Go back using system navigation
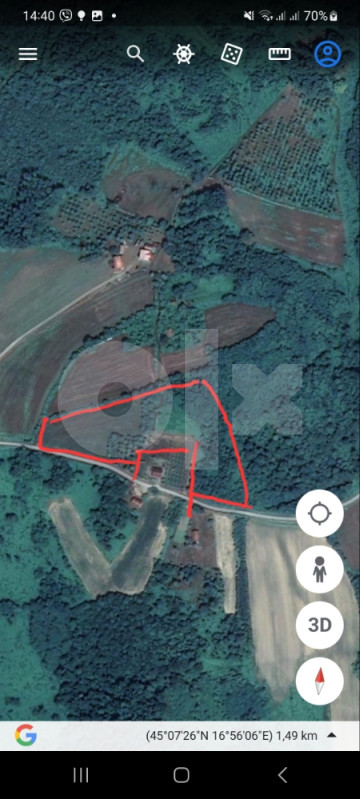Viewport: 360px width, 799px height. coord(282,775)
